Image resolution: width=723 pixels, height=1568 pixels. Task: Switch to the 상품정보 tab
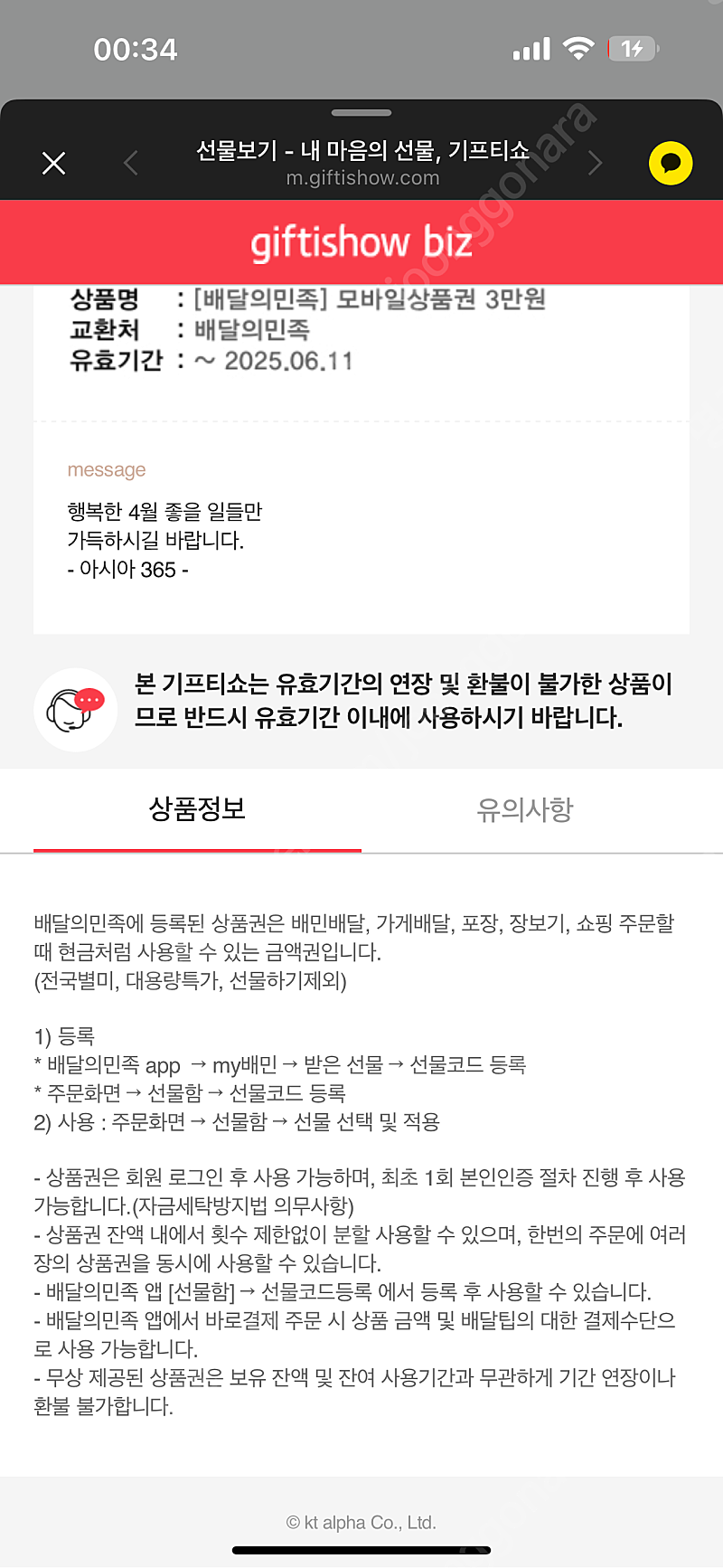point(197,809)
